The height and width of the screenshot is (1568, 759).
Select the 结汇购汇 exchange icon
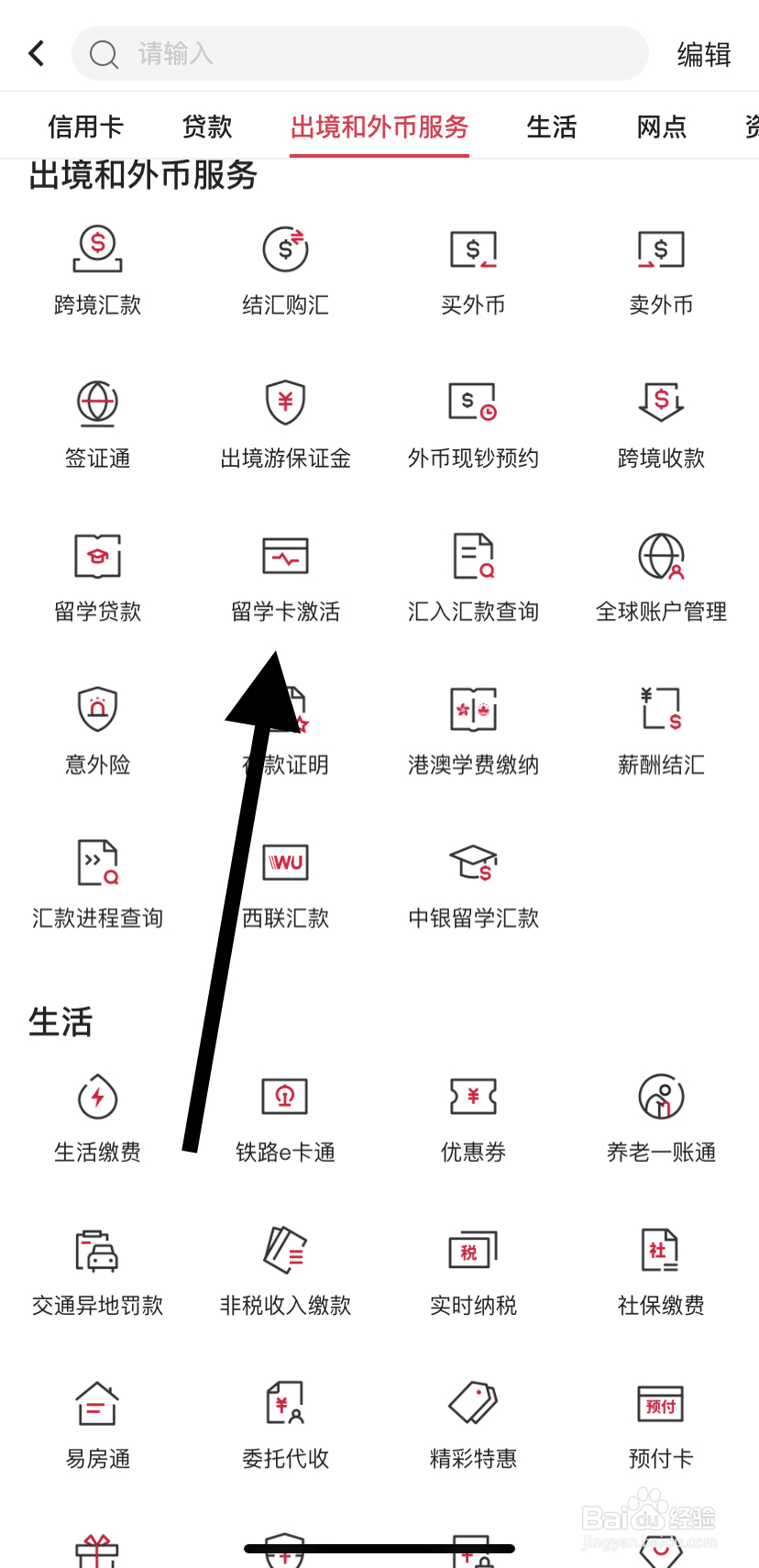[285, 269]
